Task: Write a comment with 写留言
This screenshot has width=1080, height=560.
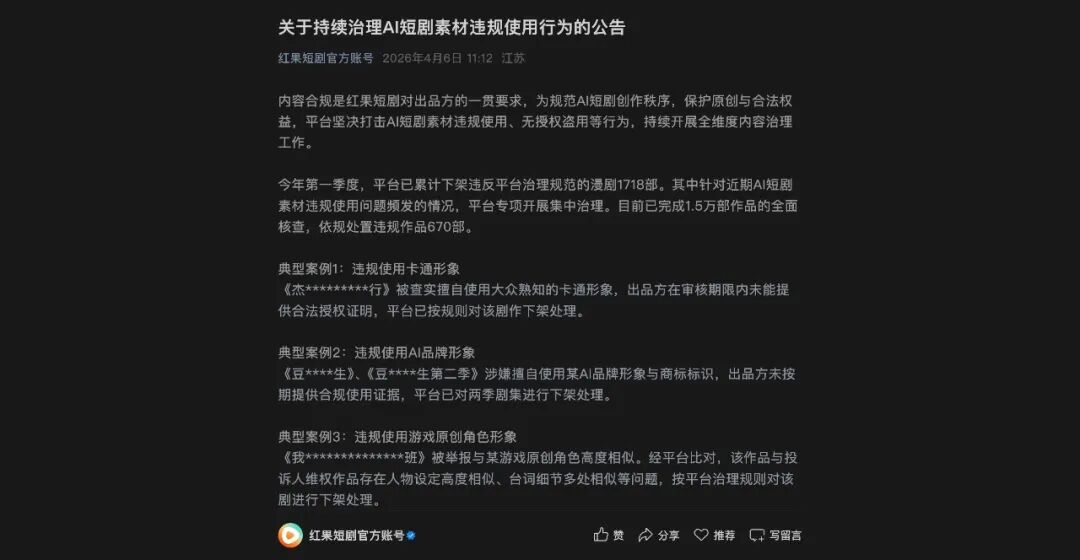Action: click(x=775, y=535)
